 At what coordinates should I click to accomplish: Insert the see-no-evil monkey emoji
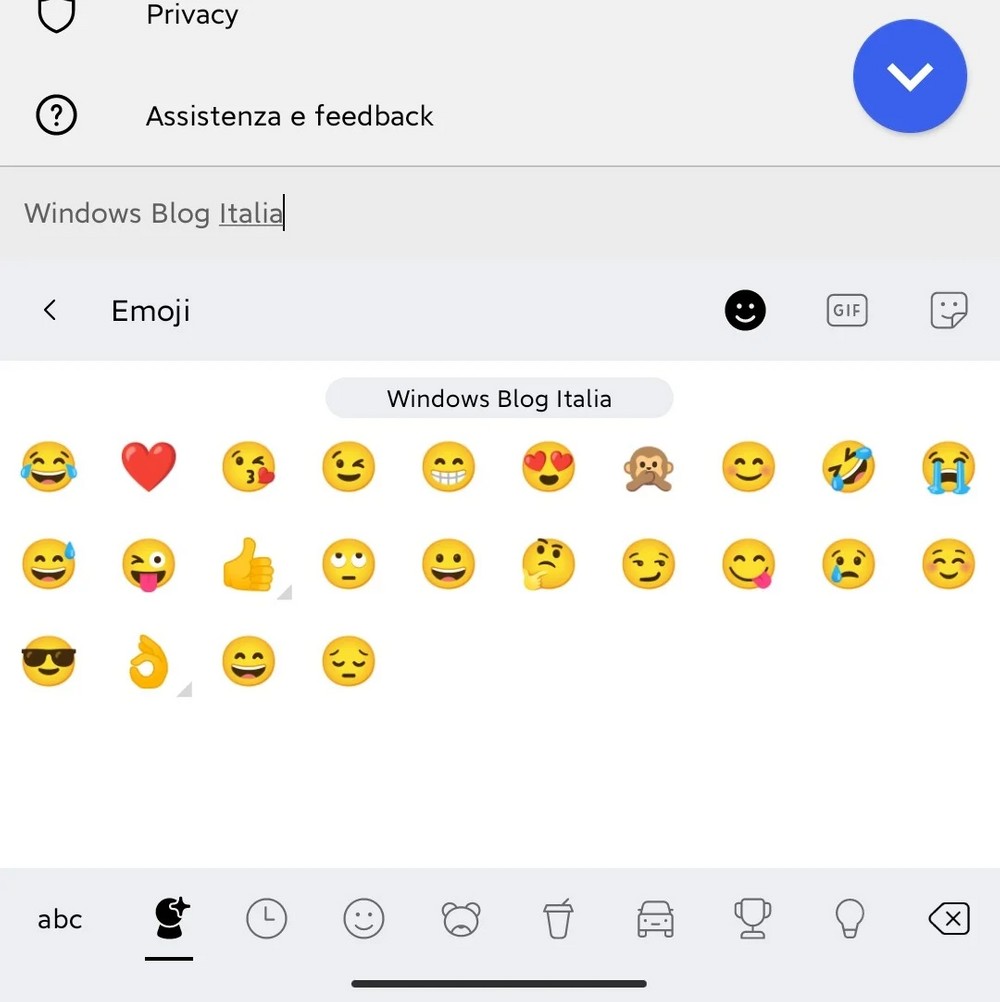[648, 467]
